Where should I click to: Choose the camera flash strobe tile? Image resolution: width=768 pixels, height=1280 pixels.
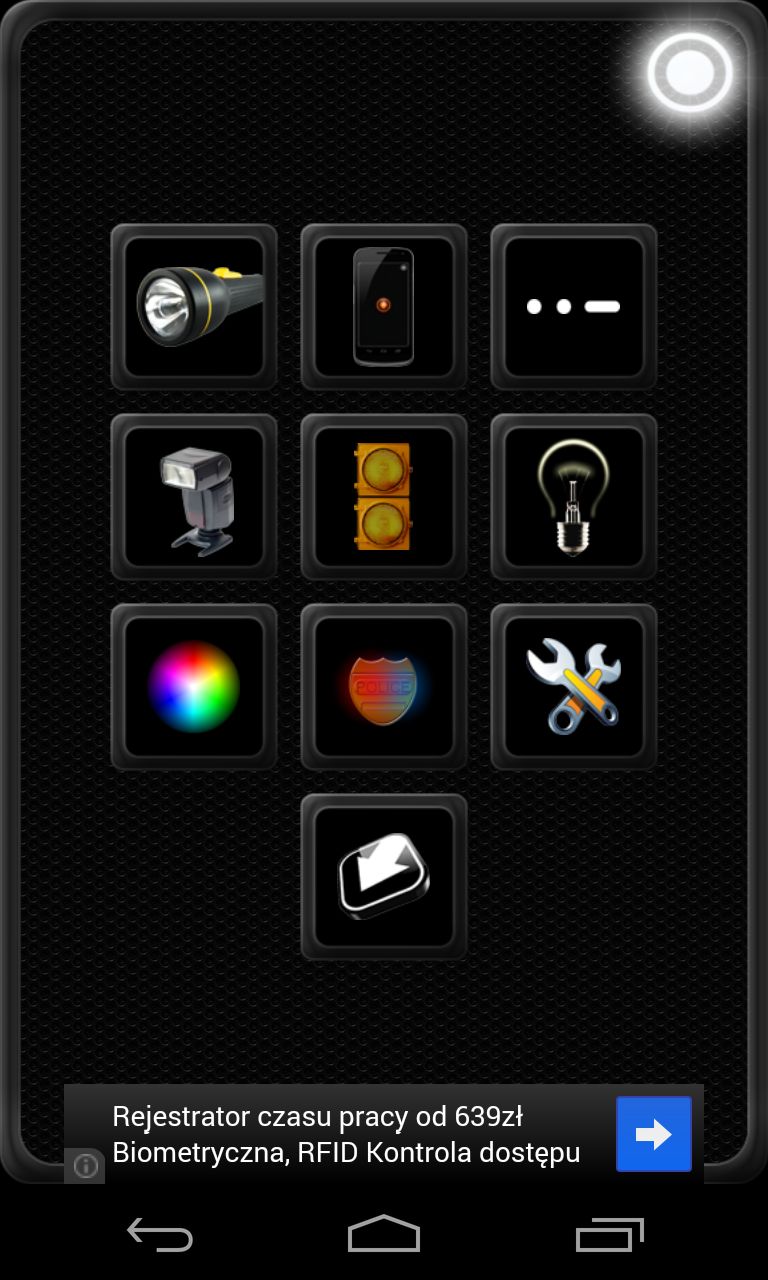[194, 497]
